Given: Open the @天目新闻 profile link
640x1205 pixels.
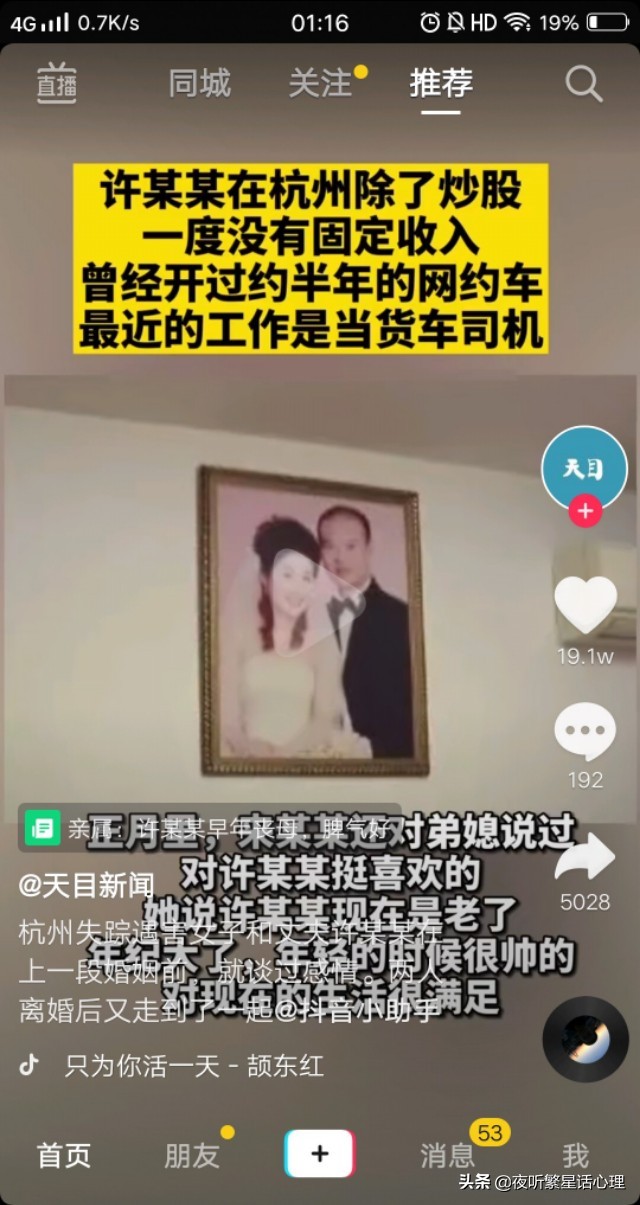Looking at the screenshot, I should 87,884.
